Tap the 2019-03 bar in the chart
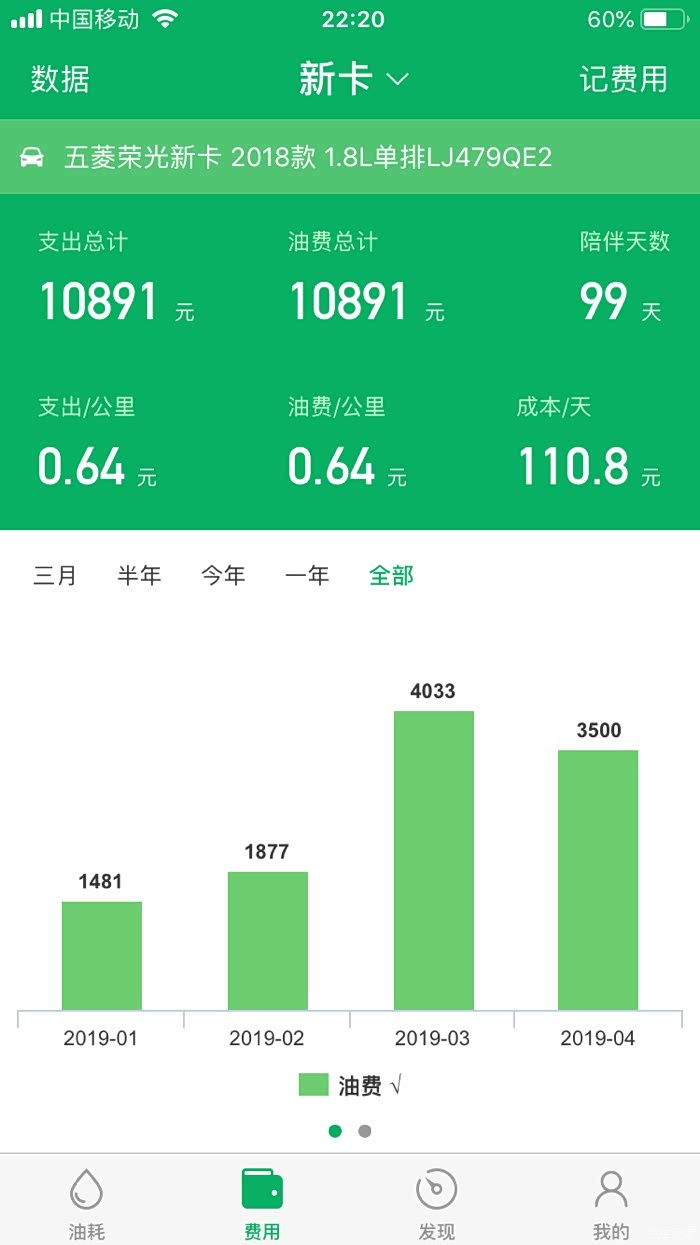 [x=433, y=860]
